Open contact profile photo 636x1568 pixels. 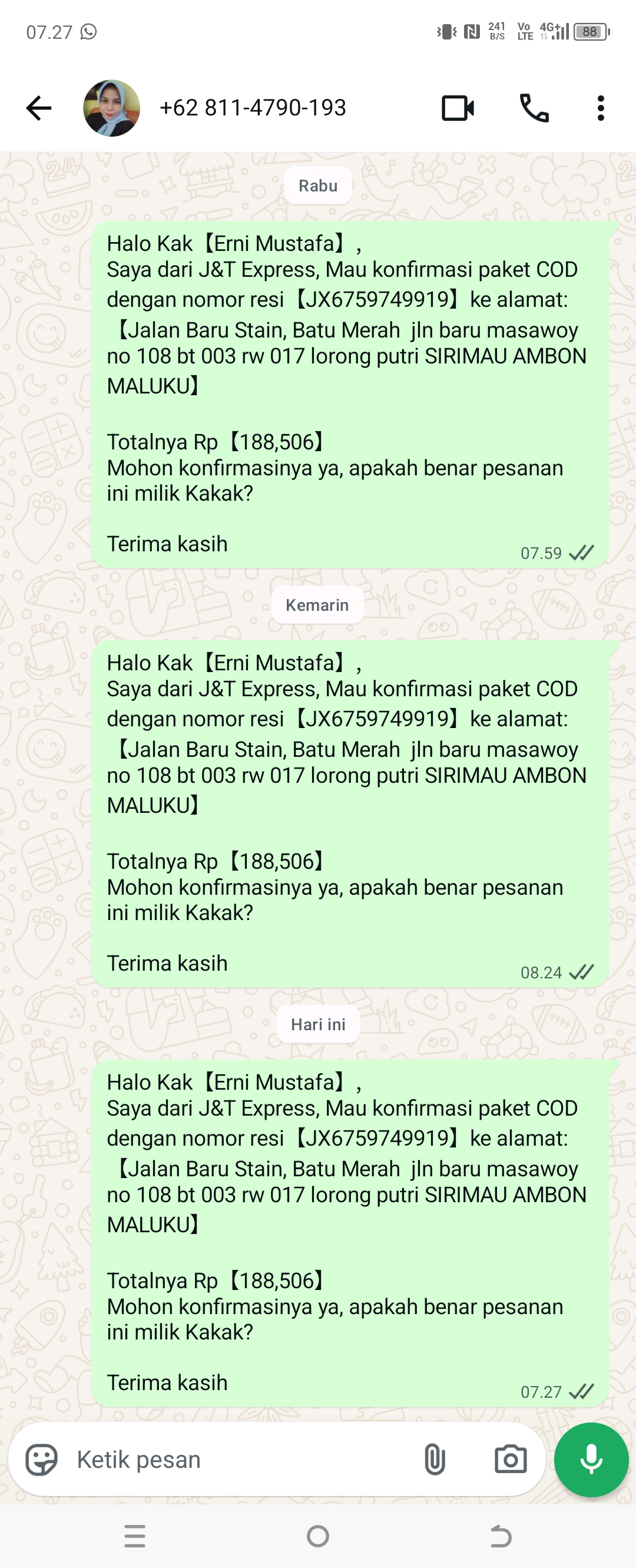pyautogui.click(x=111, y=108)
